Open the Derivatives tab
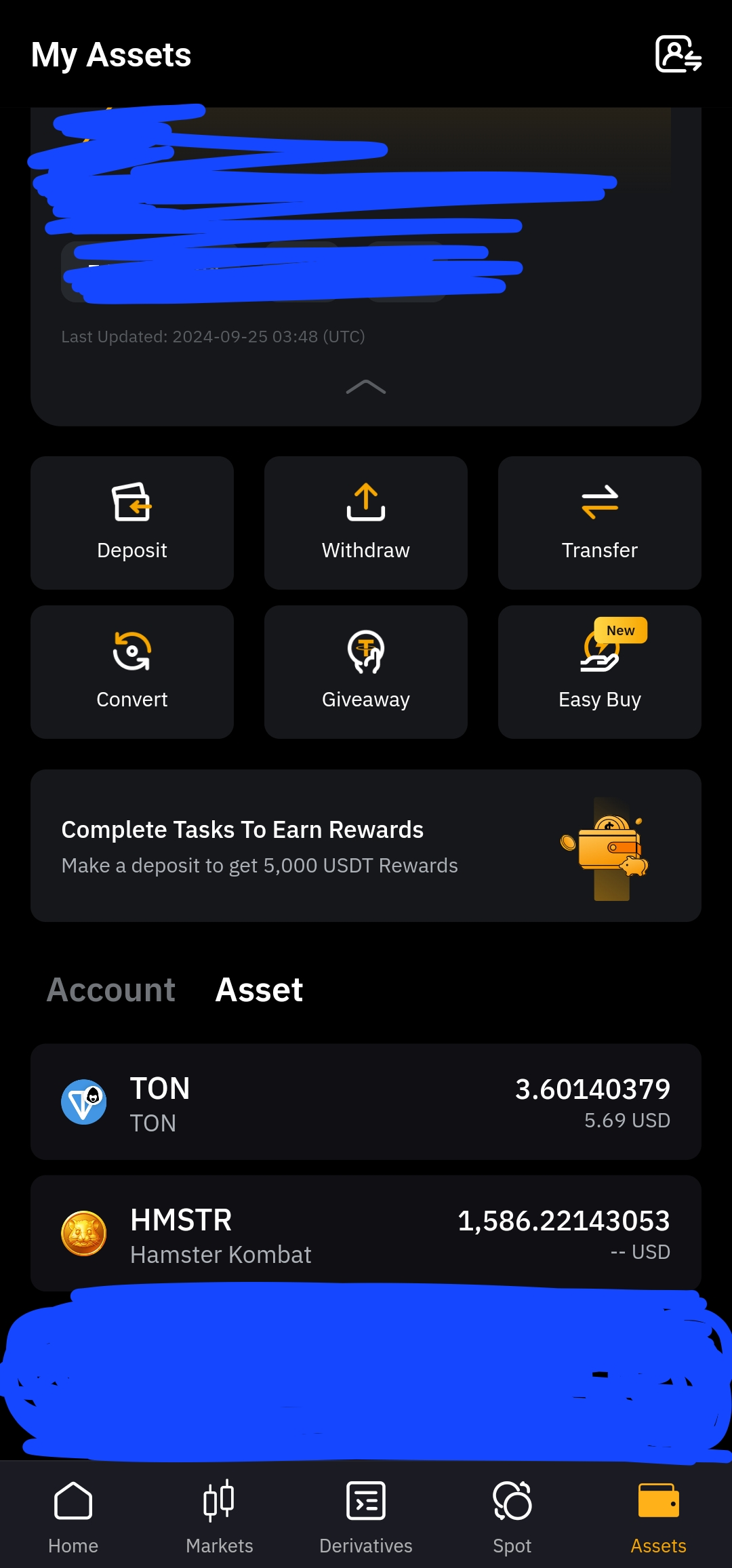This screenshot has width=732, height=1568. tap(366, 1517)
